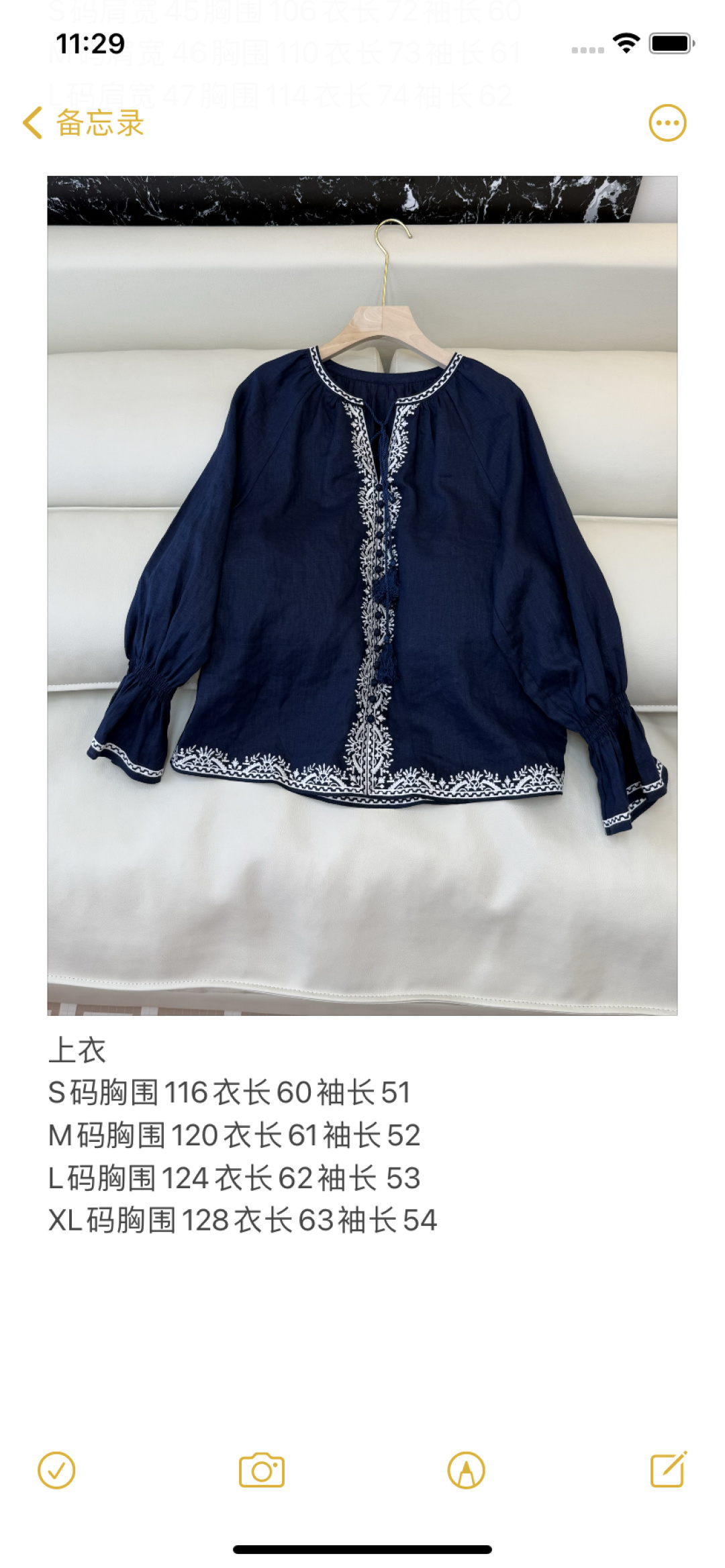Open the markup pen tool
The width and height of the screenshot is (725, 1568).
[x=466, y=1471]
